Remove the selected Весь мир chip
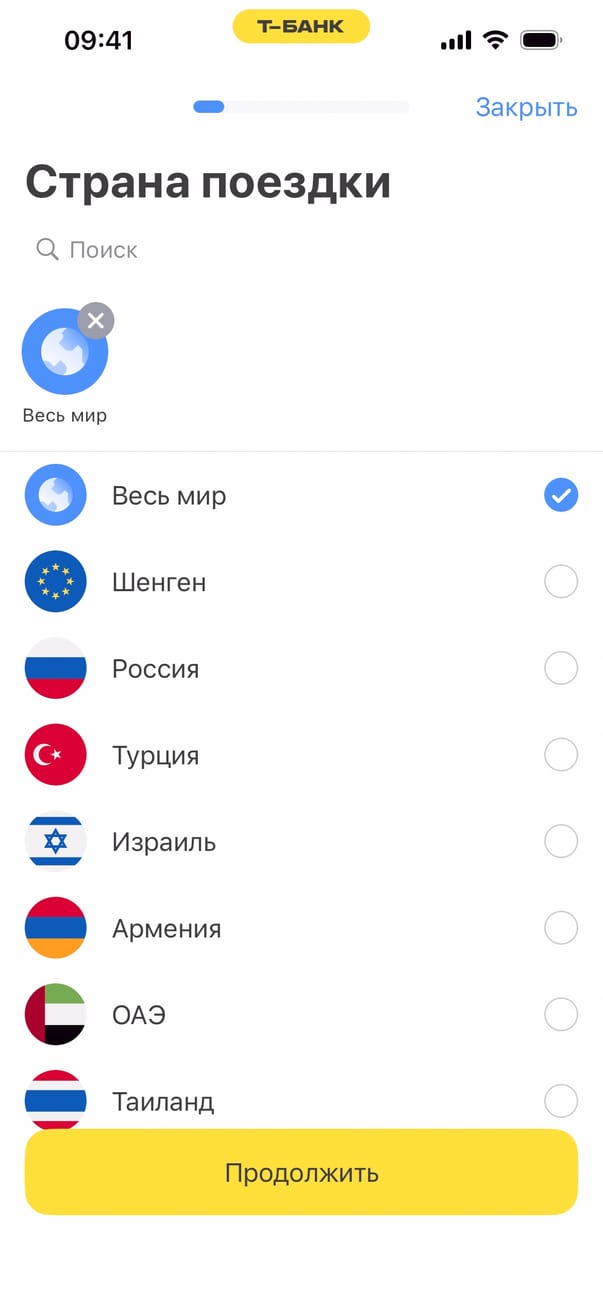Screen dimensions: 603x1305 96,321
